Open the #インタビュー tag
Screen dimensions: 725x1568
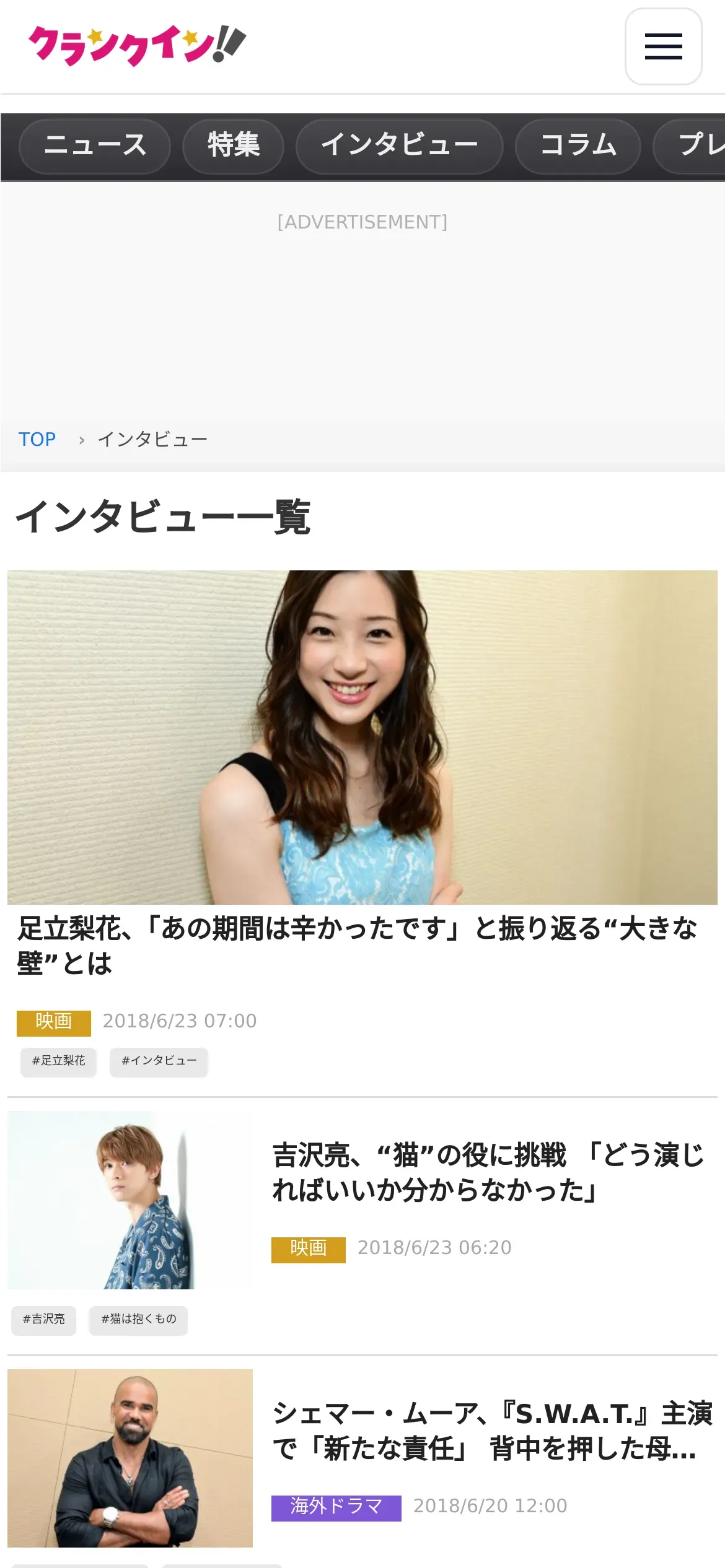pos(159,1061)
